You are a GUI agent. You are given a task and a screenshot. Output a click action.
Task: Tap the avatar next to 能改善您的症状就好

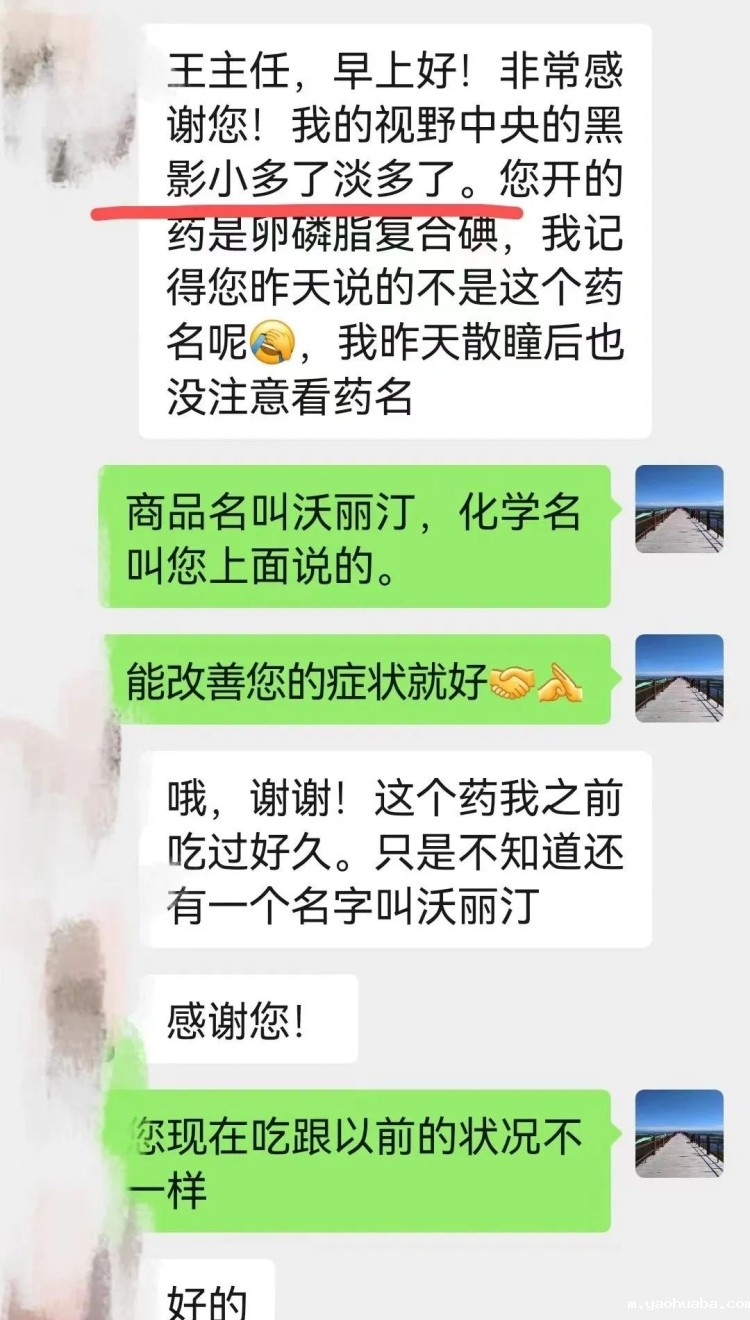(x=679, y=678)
